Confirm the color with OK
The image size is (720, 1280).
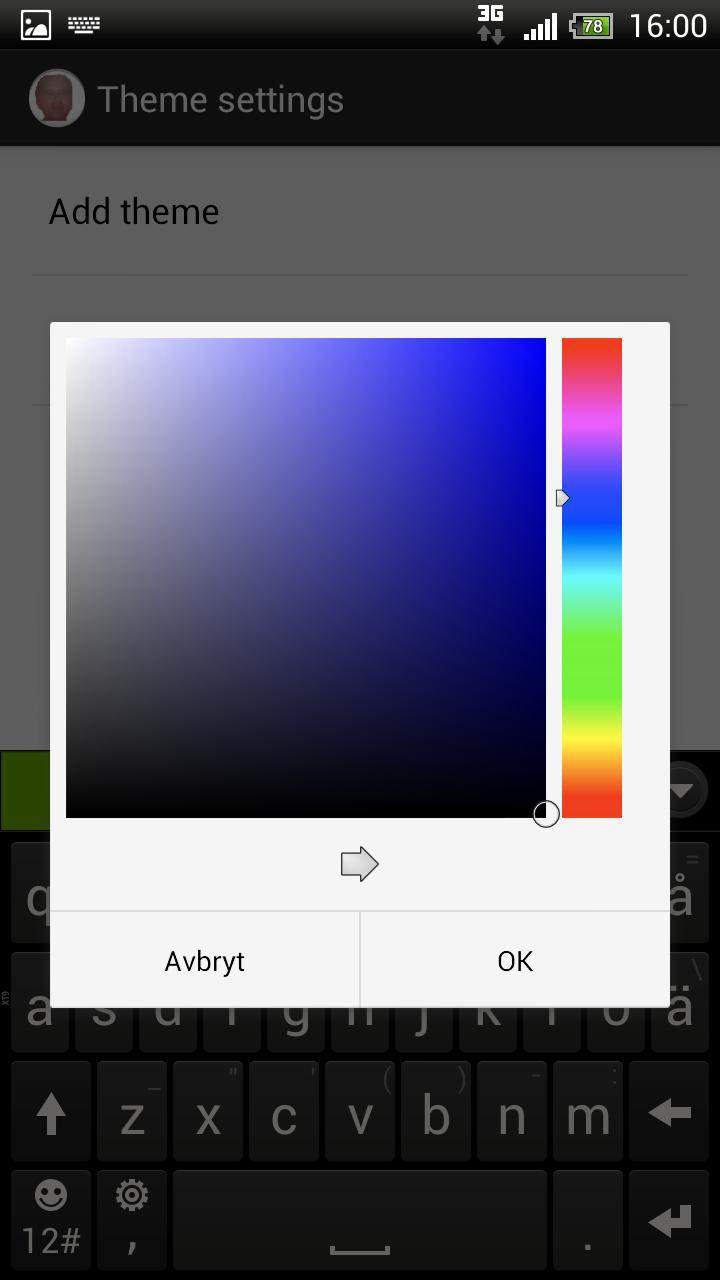point(515,961)
